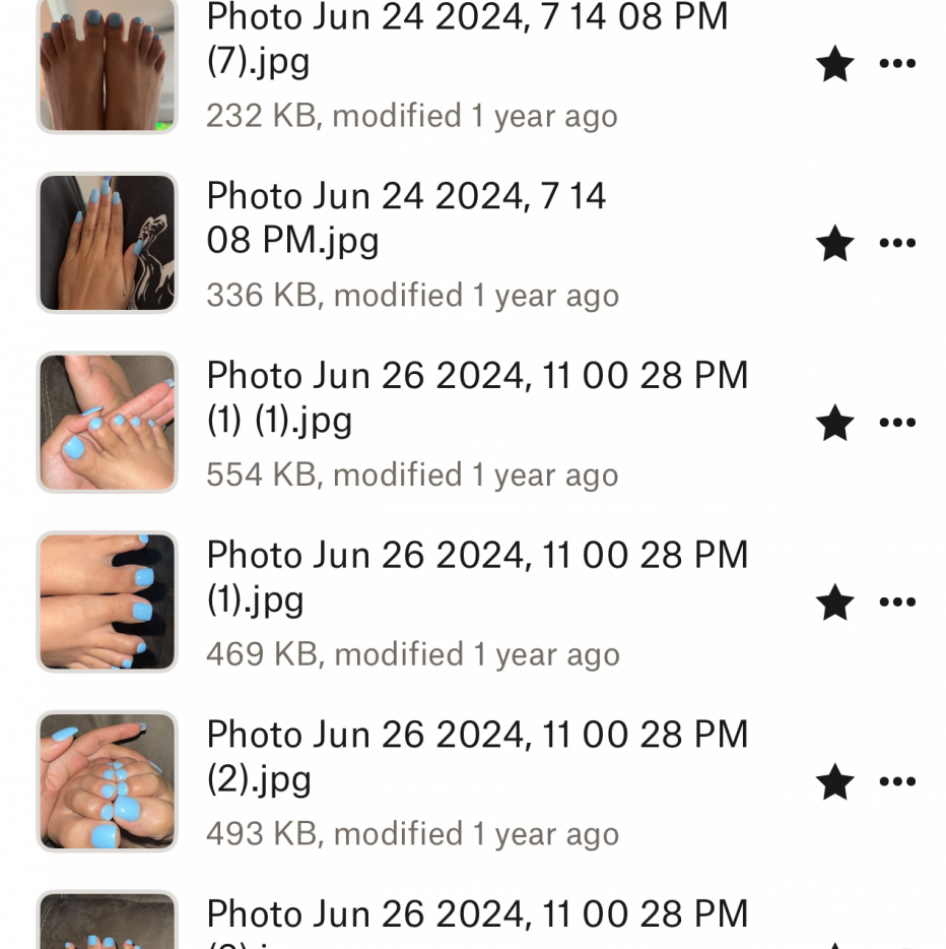Open the three-dot menu for Photo Jun 24 PM.jpg
This screenshot has width=946, height=949.
click(x=897, y=243)
